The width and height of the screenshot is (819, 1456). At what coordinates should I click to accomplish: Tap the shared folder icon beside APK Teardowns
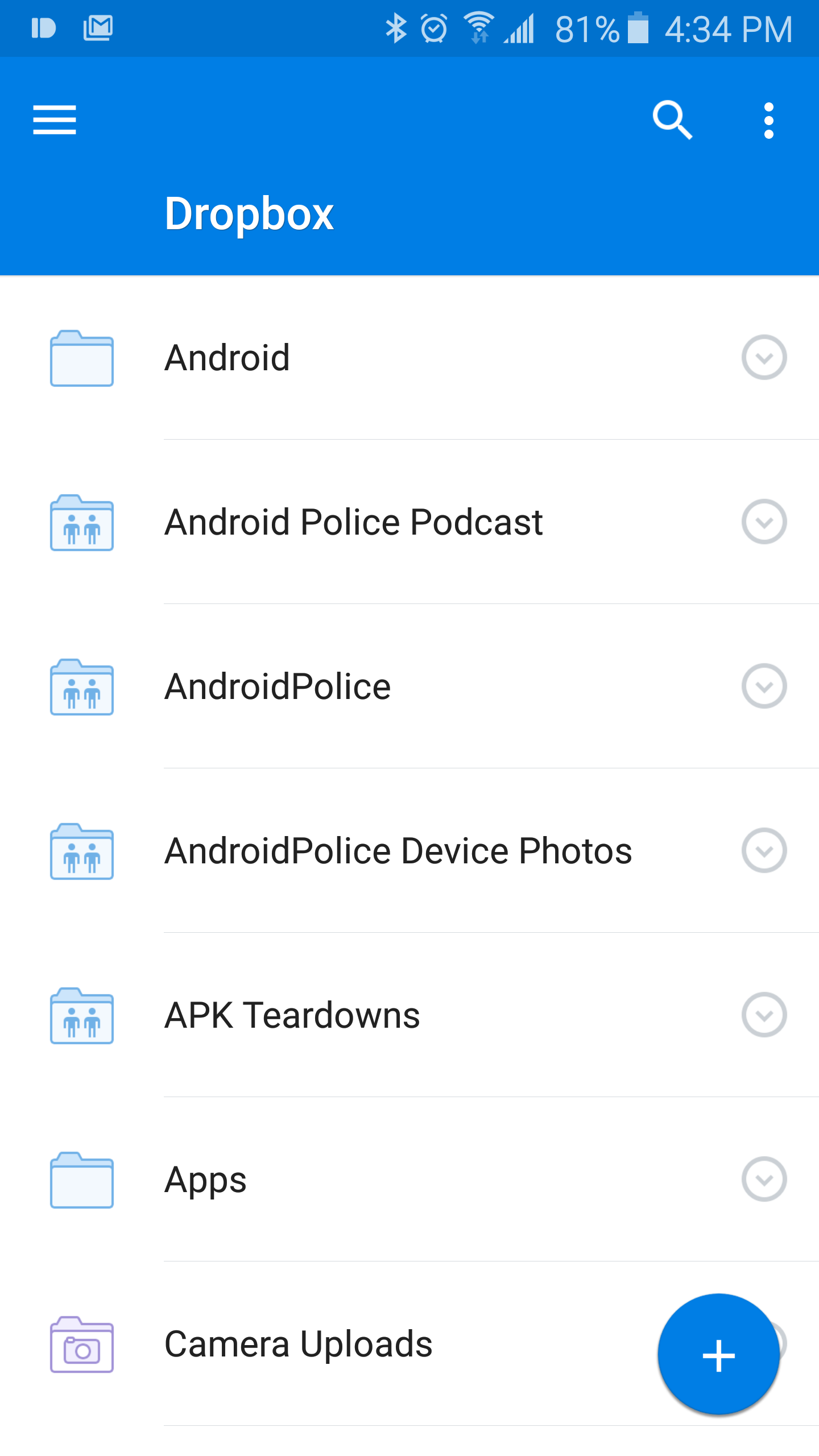81,1015
